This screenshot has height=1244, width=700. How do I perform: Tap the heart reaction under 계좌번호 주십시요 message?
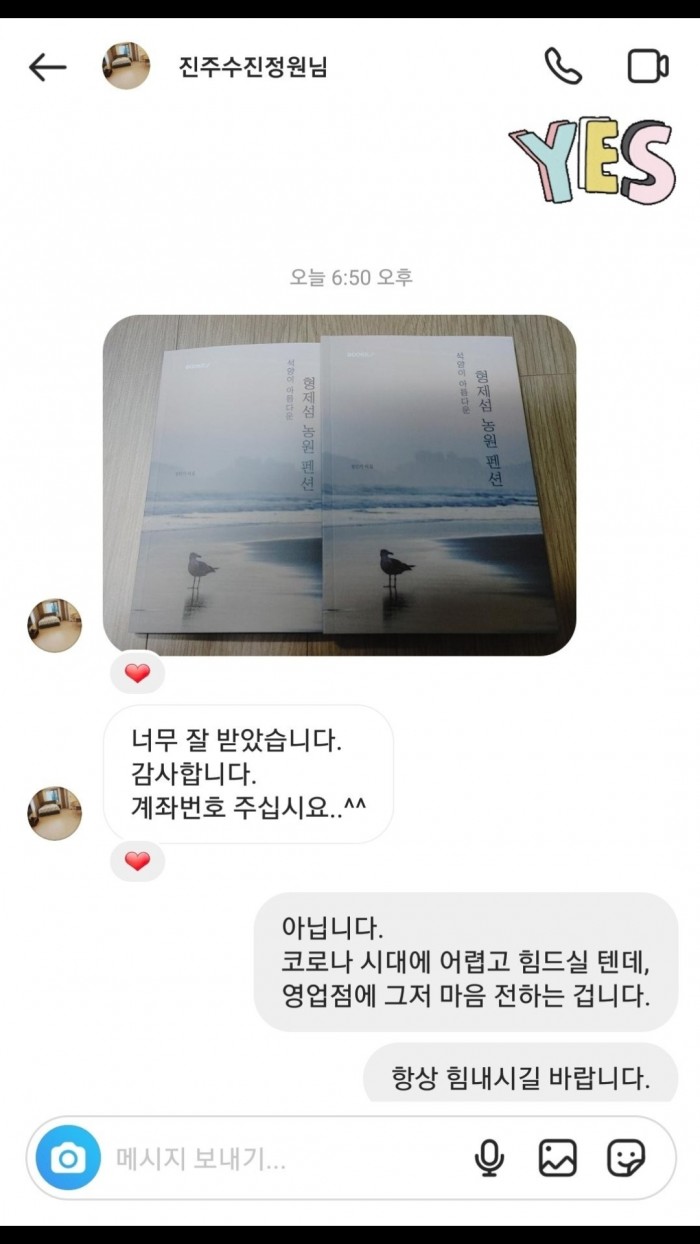tap(137, 861)
